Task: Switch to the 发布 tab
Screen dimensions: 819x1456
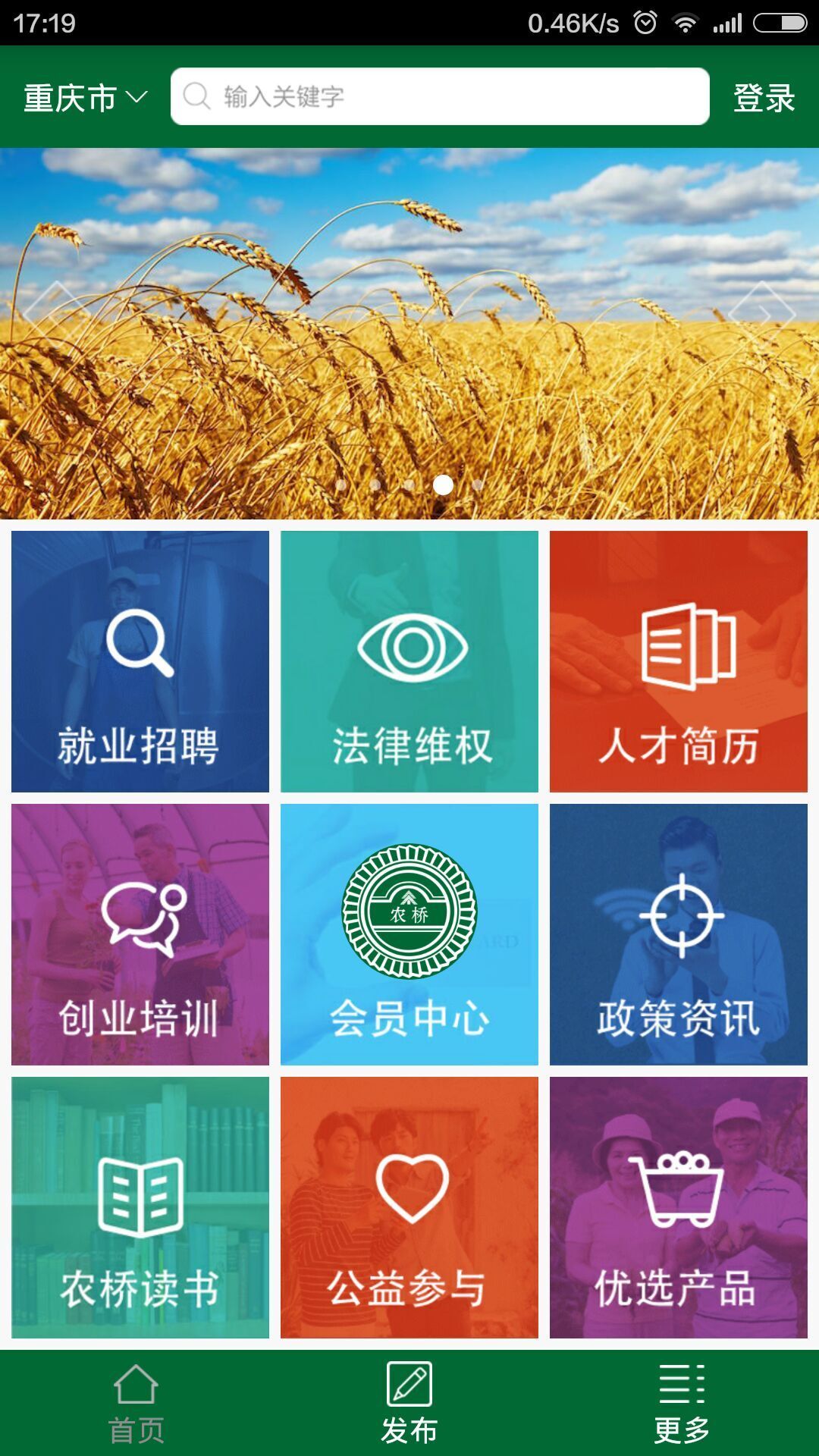Action: click(409, 1404)
